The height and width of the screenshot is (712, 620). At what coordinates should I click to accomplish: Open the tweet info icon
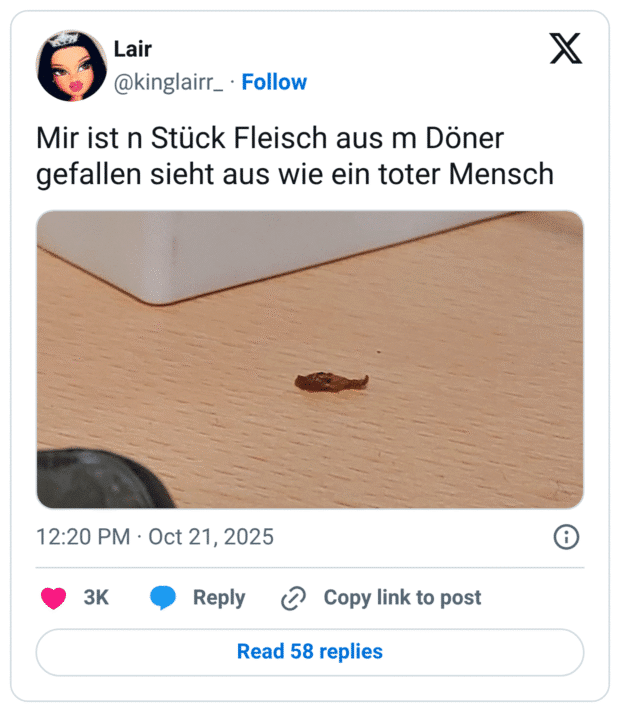pos(566,537)
